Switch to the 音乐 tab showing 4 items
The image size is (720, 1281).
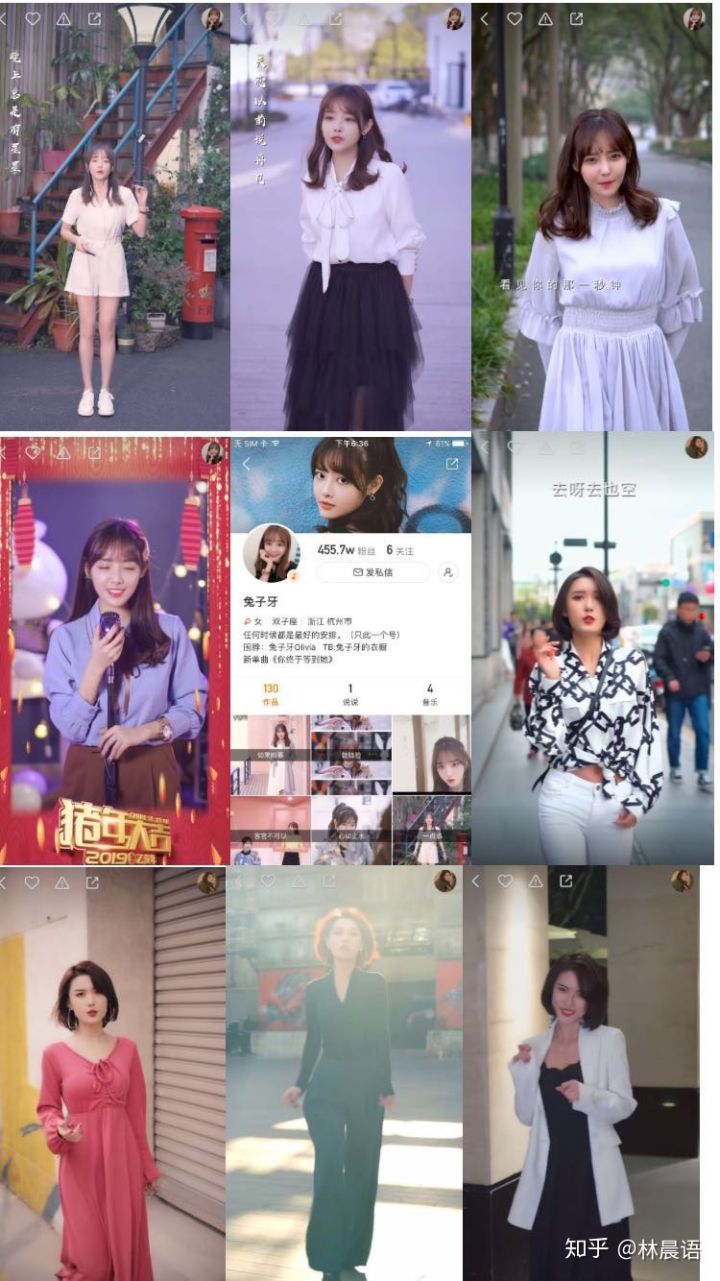(x=429, y=690)
